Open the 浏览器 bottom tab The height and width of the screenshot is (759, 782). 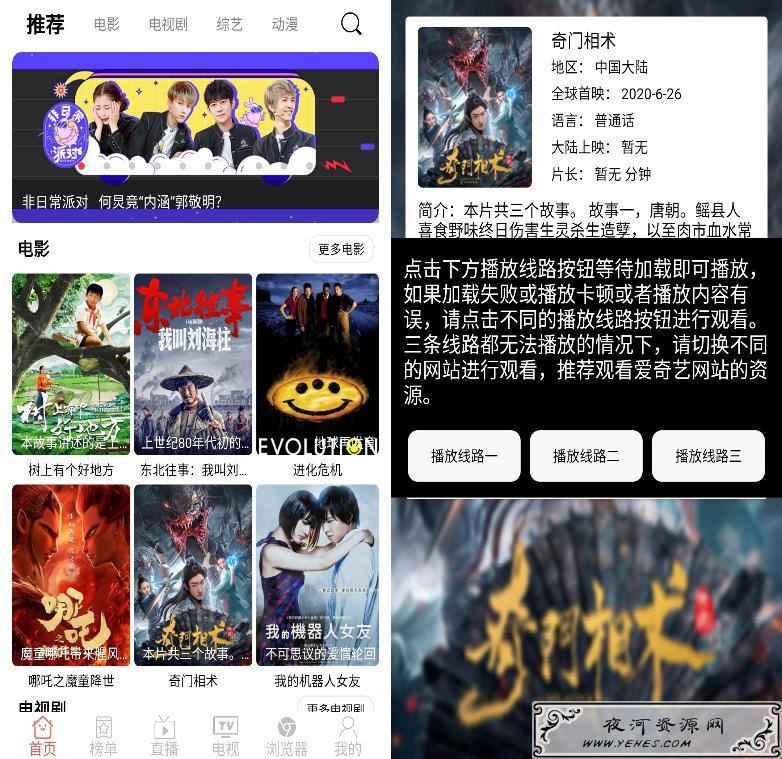click(286, 736)
